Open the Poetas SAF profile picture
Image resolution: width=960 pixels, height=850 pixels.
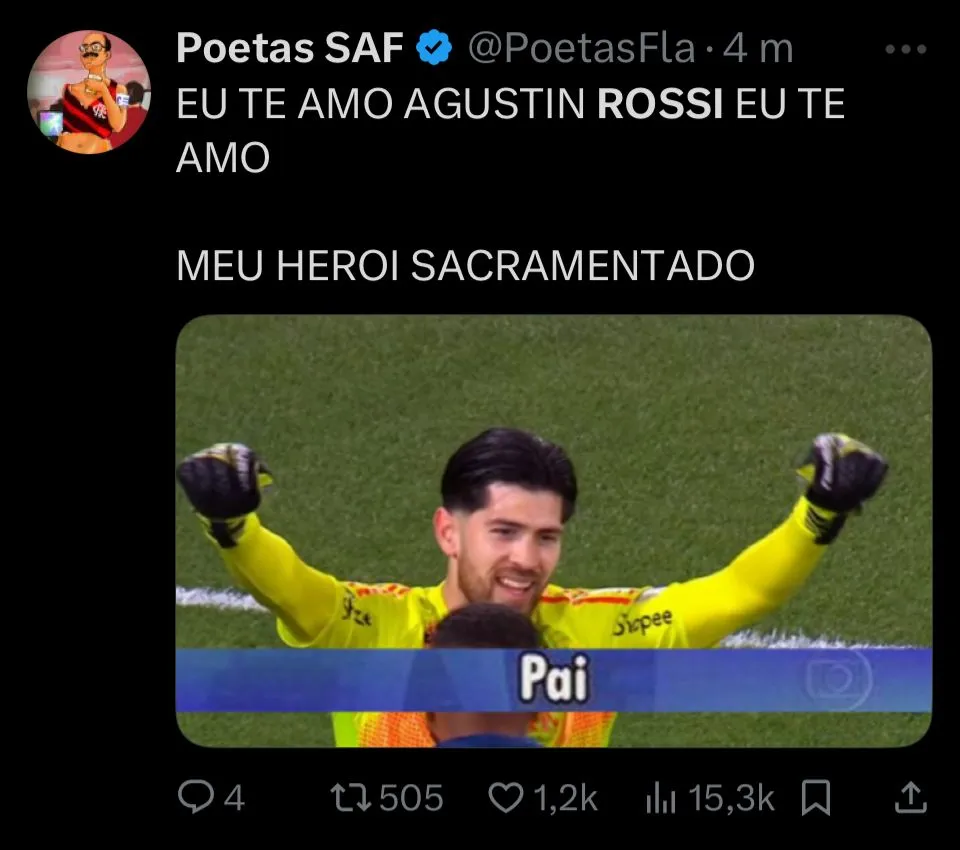(88, 91)
